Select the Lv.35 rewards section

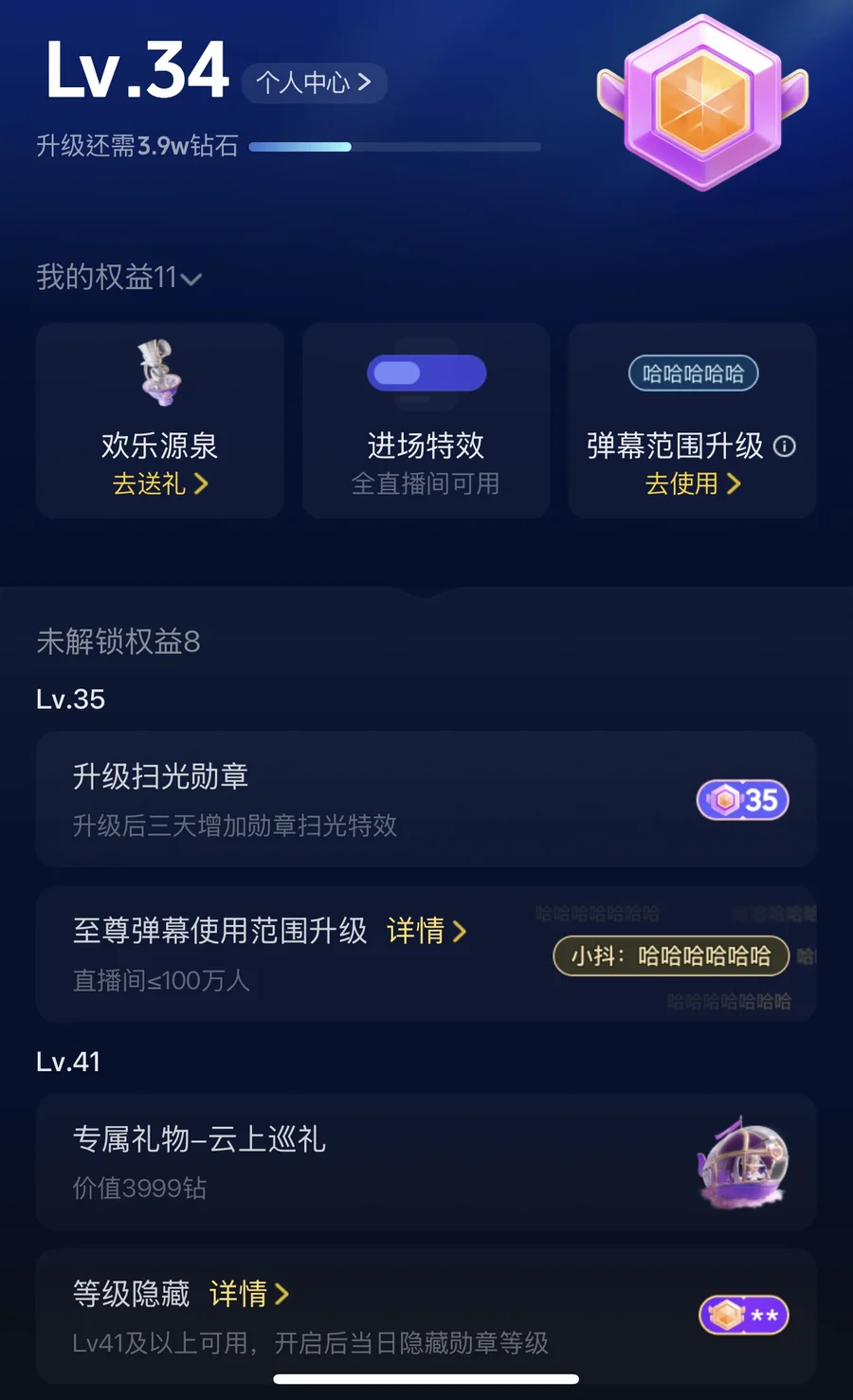point(71,700)
